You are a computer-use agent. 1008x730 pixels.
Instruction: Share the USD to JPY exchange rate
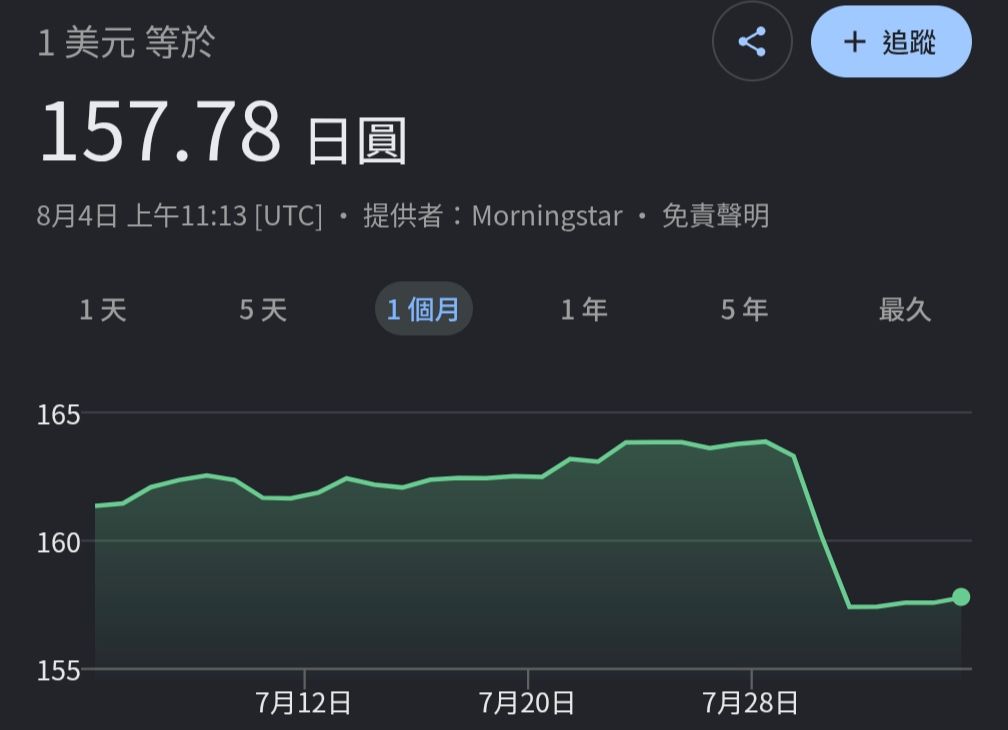(752, 42)
